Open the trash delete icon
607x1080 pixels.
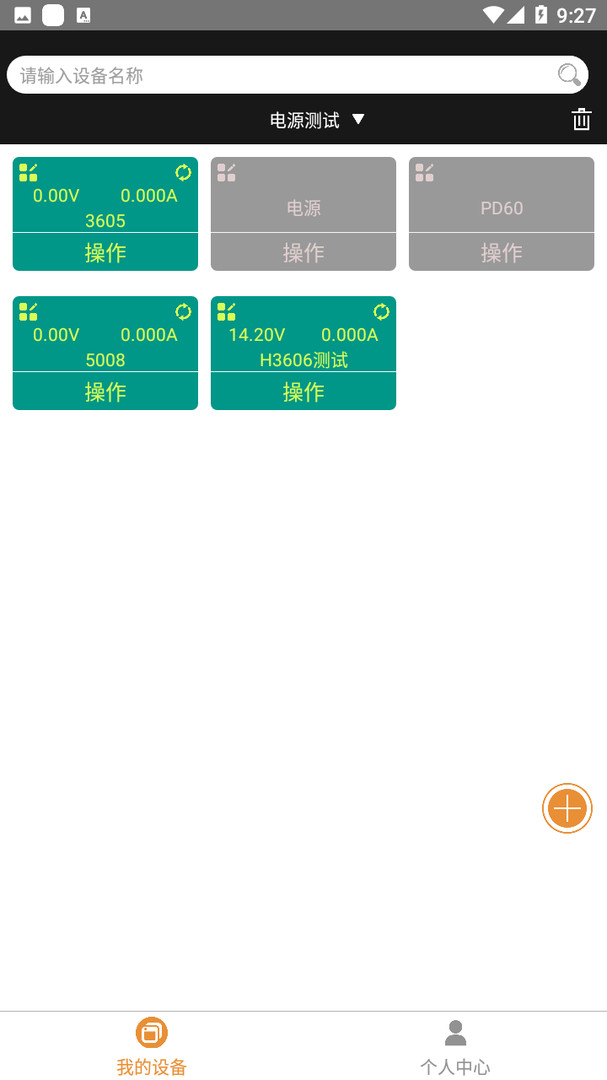[x=581, y=120]
